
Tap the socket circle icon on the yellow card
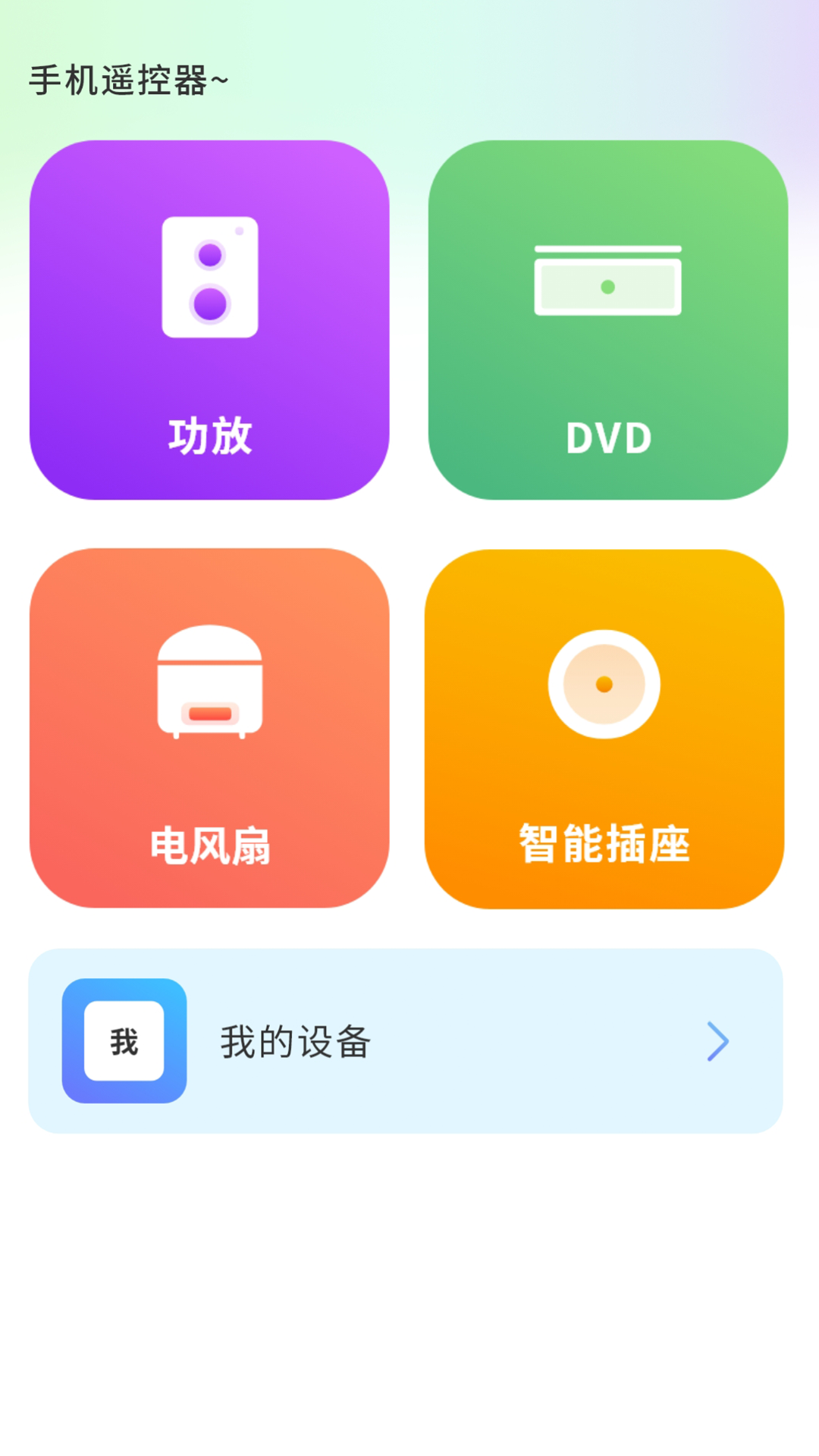point(603,685)
